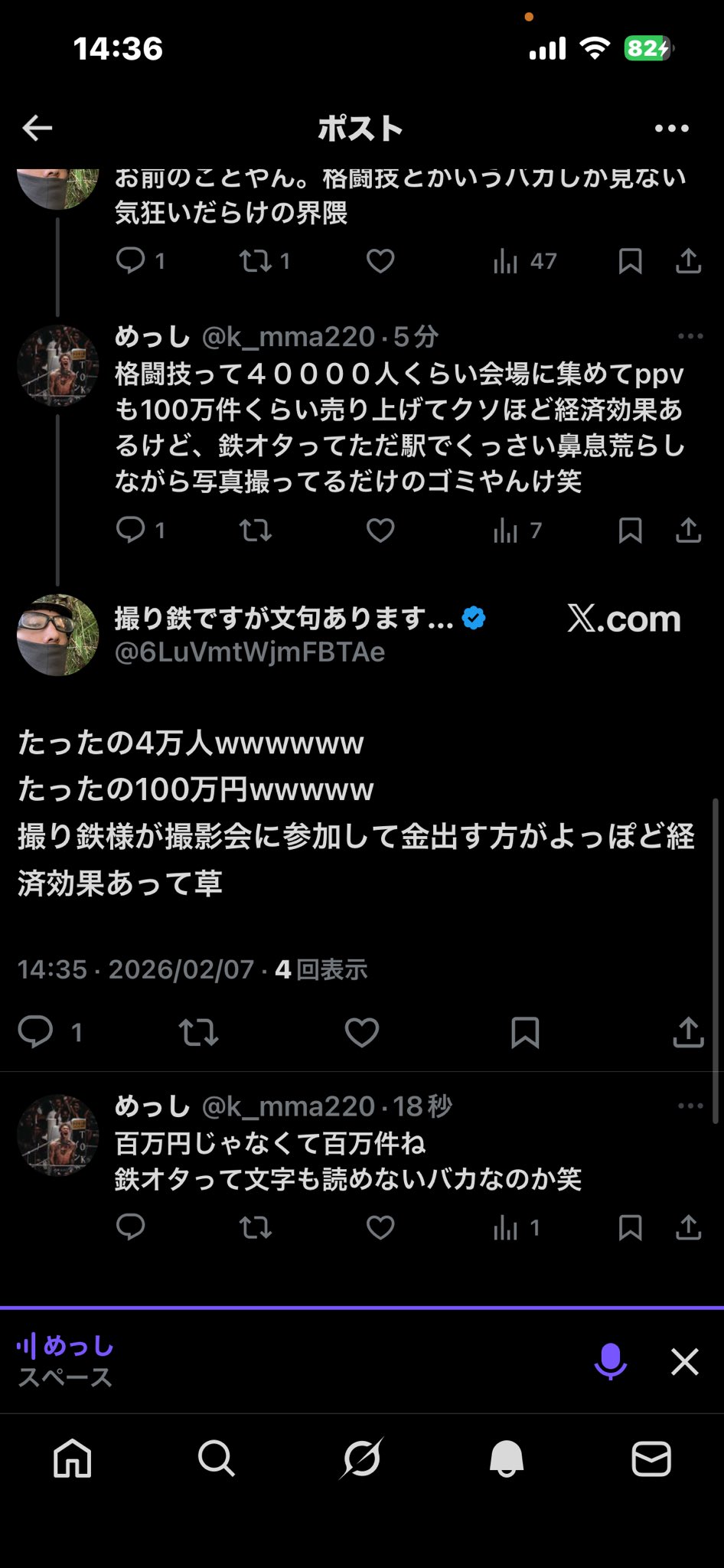Open the Notifications tab
The height and width of the screenshot is (1568, 724).
coord(507,1459)
